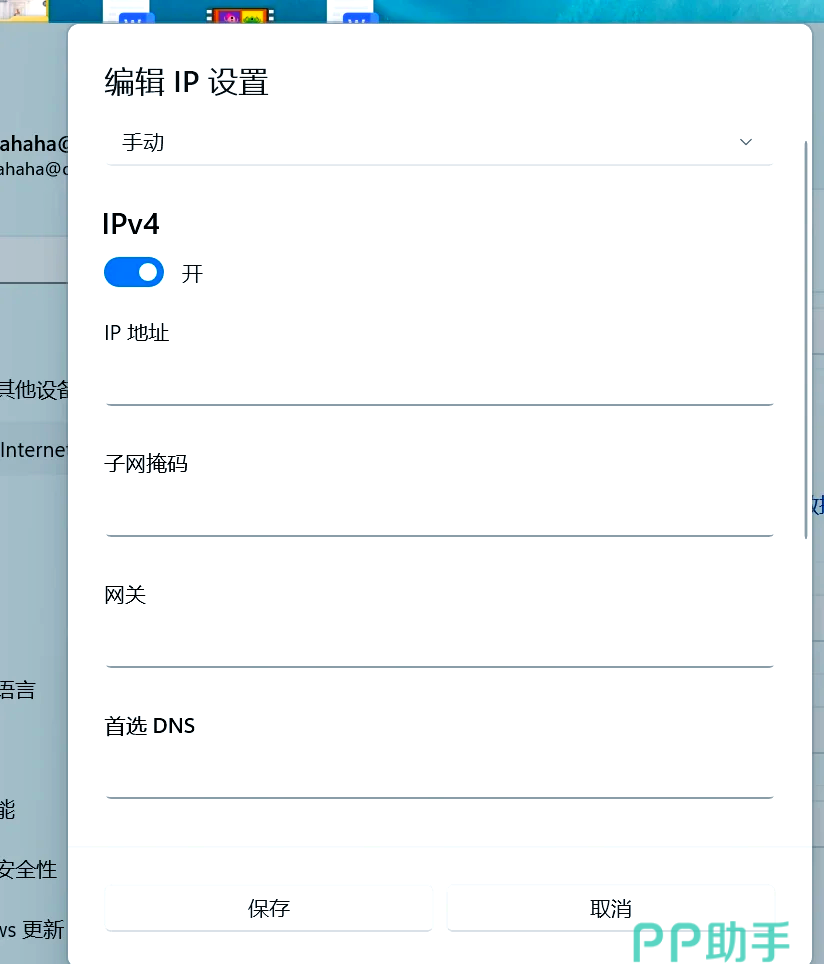Tap the 网关 entry field
Viewport: 824px width, 964px height.
(x=438, y=646)
